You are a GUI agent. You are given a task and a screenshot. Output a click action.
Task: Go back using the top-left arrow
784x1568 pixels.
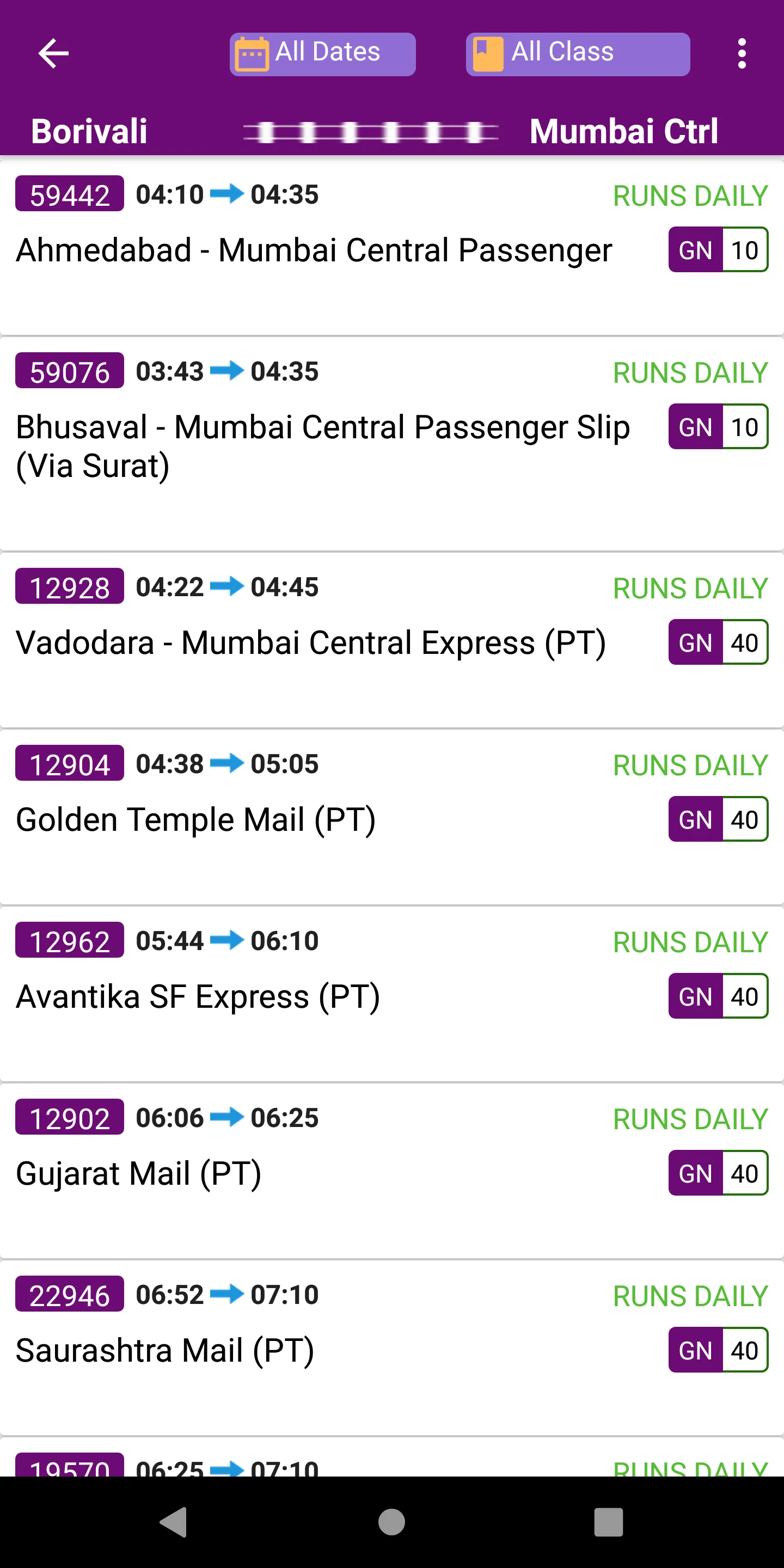(53, 53)
